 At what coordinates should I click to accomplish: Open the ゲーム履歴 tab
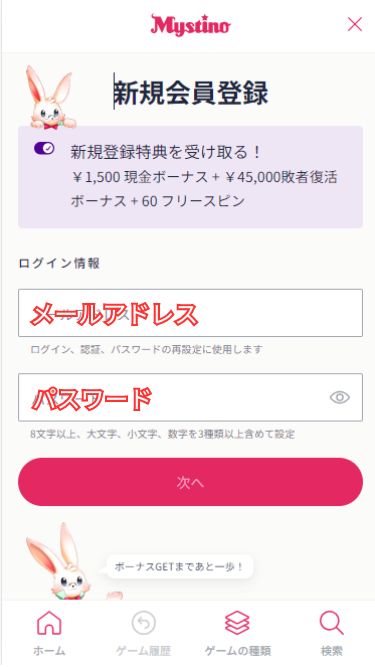pyautogui.click(x=144, y=633)
